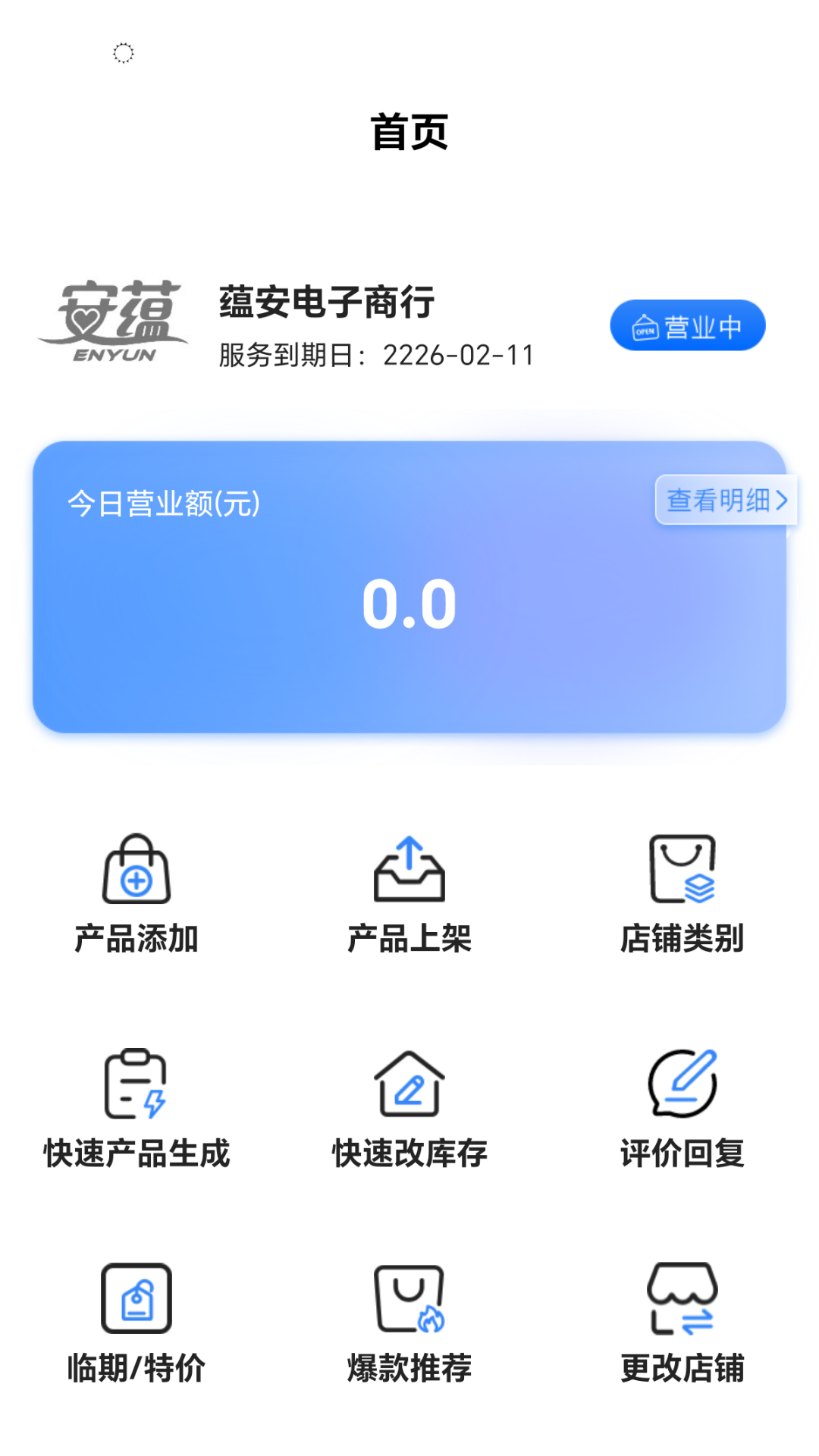This screenshot has width=819, height=1456.
Task: Open 产品添加 to add a product
Action: click(x=136, y=894)
